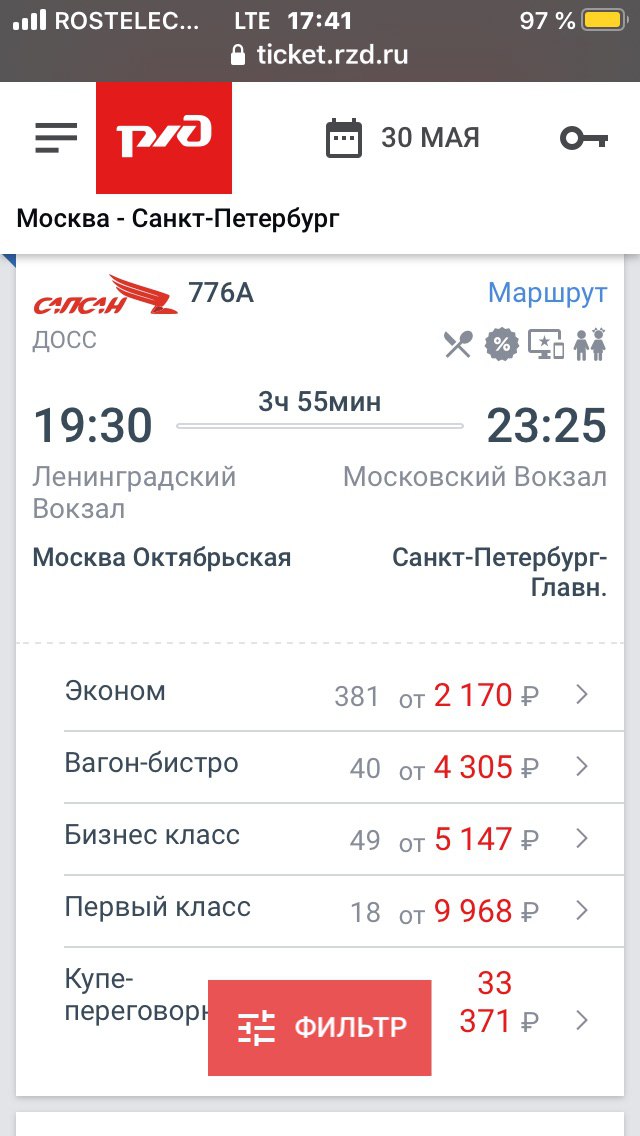Change the travel date 30 МАЯ

[403, 138]
